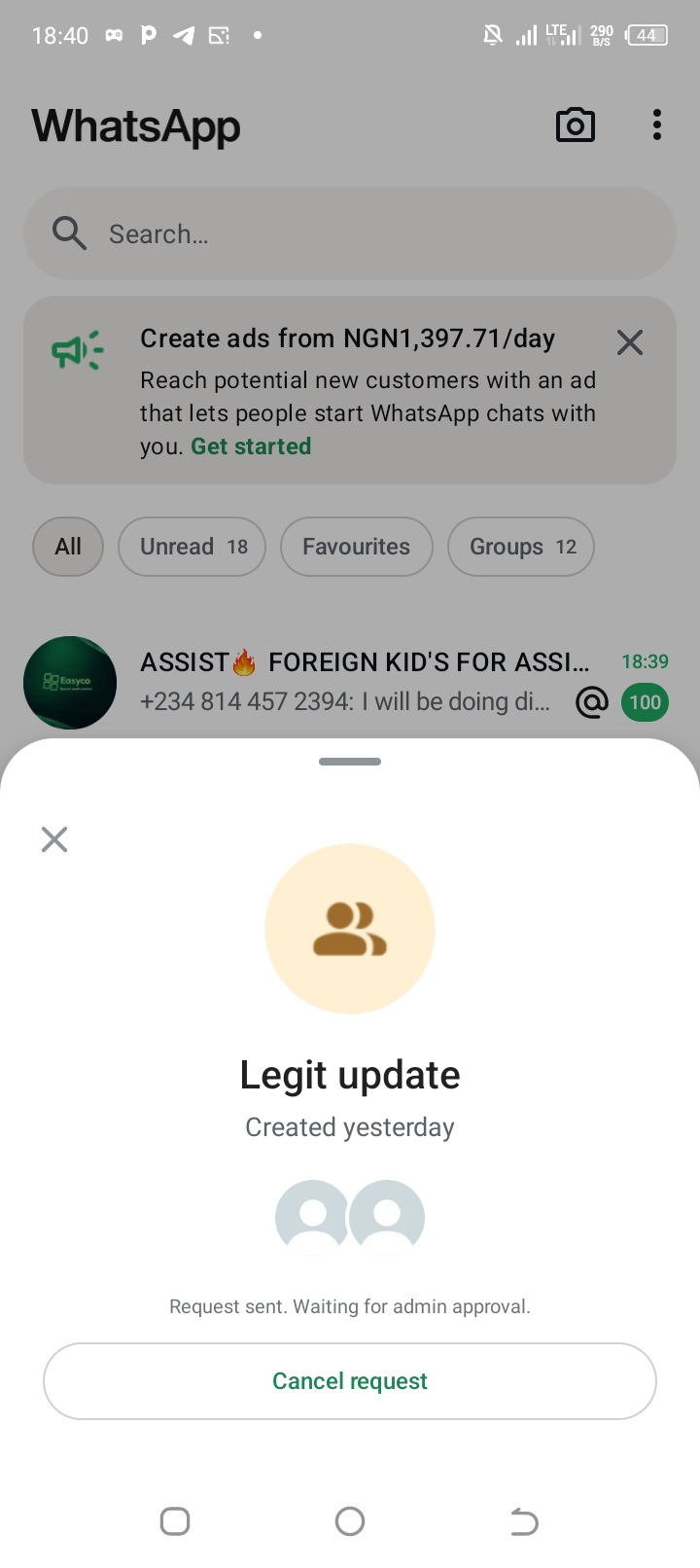Open the three-dot overflow menu
700x1568 pixels.
[657, 125]
